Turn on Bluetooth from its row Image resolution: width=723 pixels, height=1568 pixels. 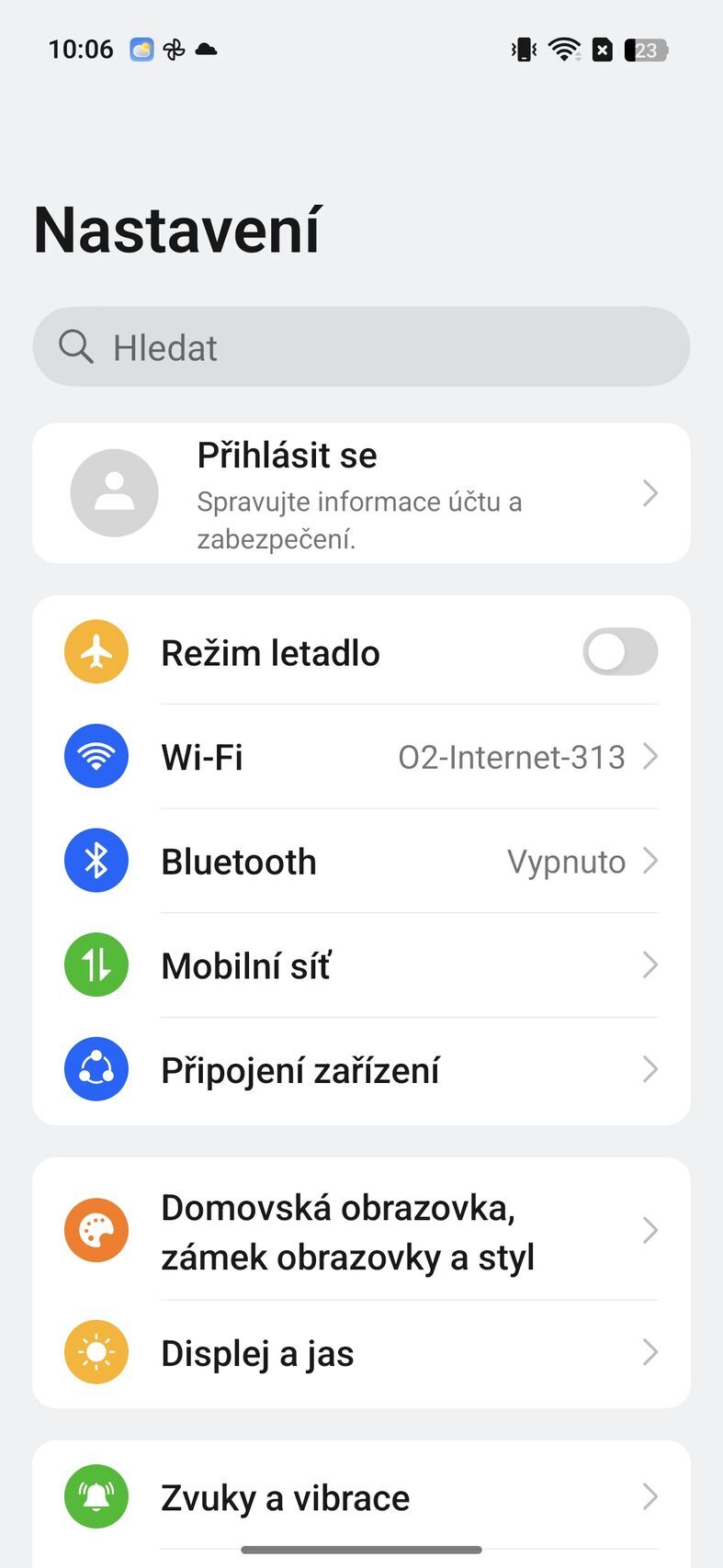(367, 861)
